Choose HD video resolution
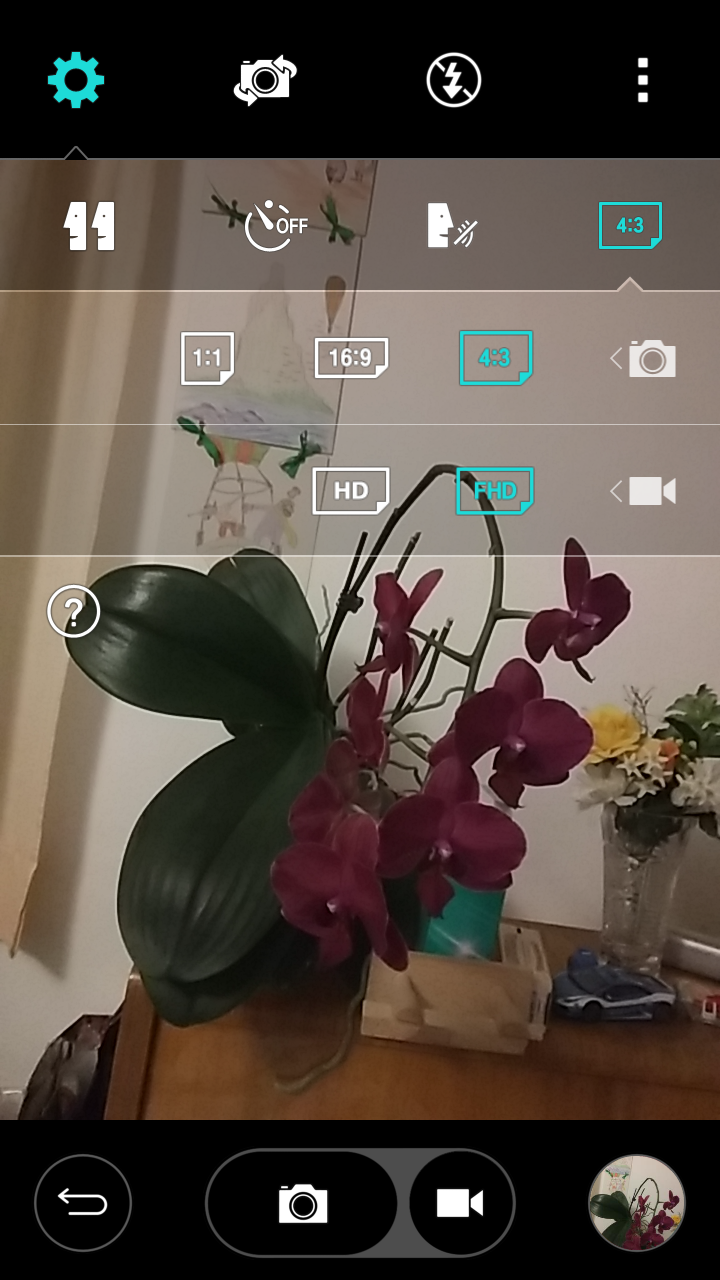 coord(351,491)
